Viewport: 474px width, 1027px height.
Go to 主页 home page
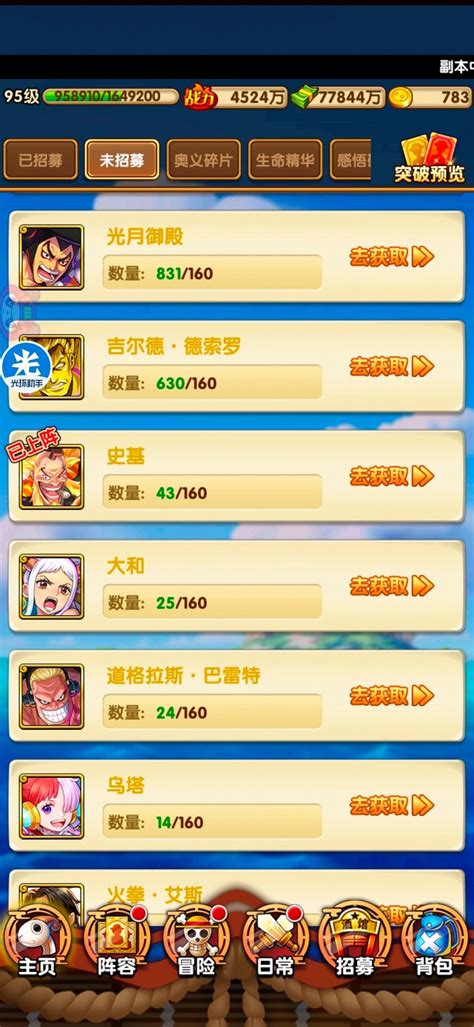37,942
